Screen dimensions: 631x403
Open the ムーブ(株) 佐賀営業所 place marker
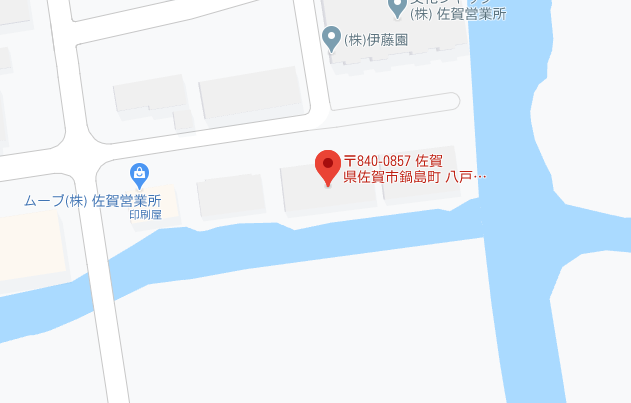[x=140, y=175]
